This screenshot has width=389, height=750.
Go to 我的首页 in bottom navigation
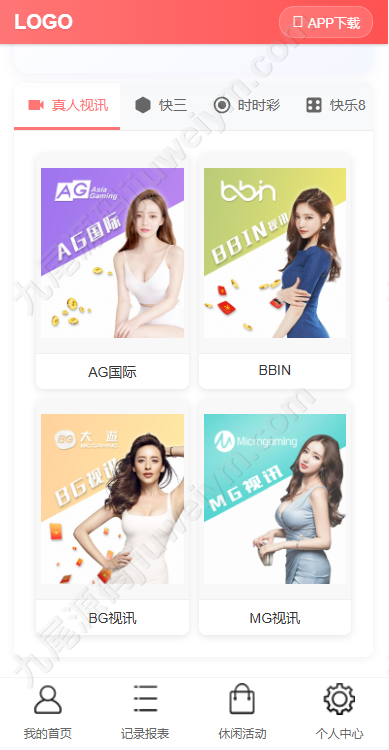pos(48,713)
